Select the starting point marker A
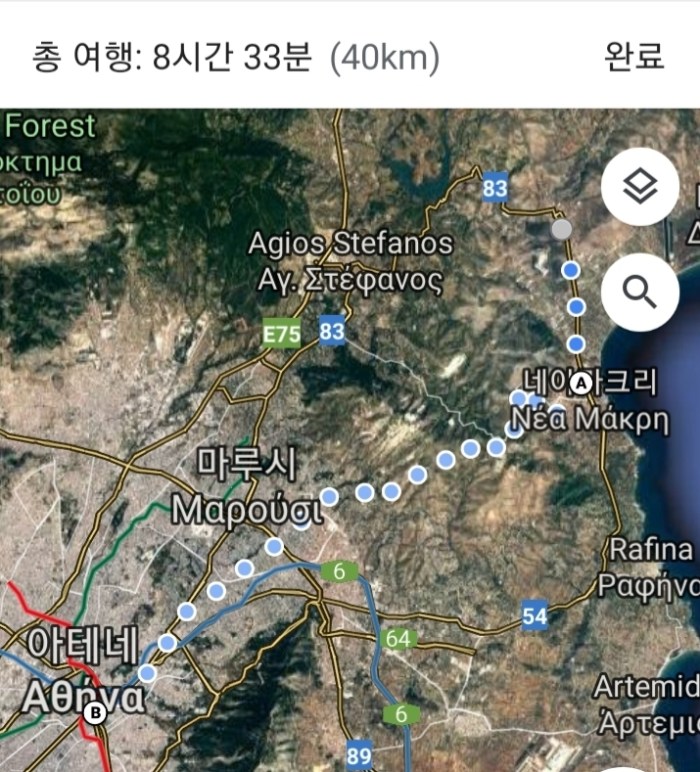 click(x=582, y=382)
